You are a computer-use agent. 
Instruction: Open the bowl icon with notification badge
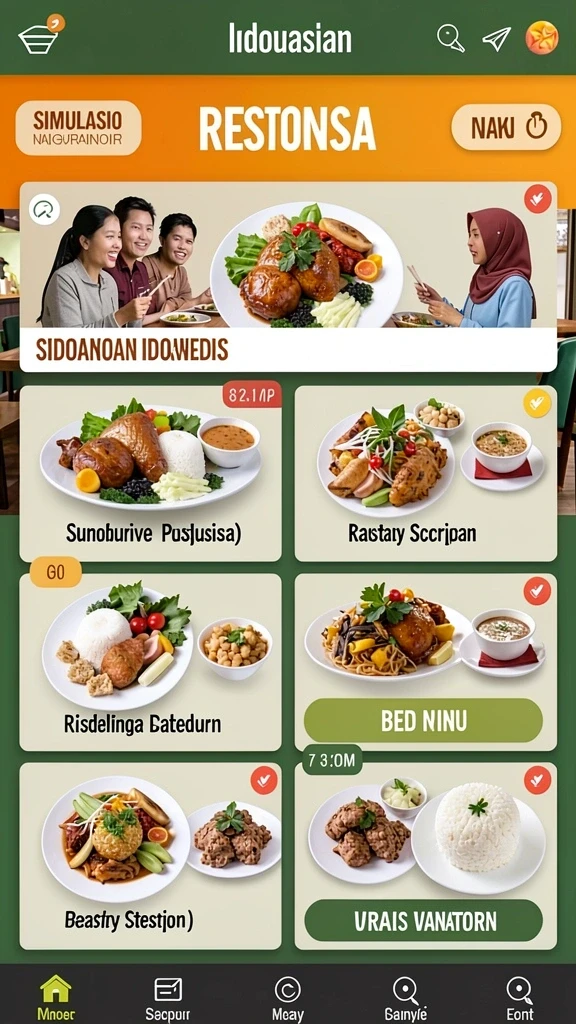40,35
